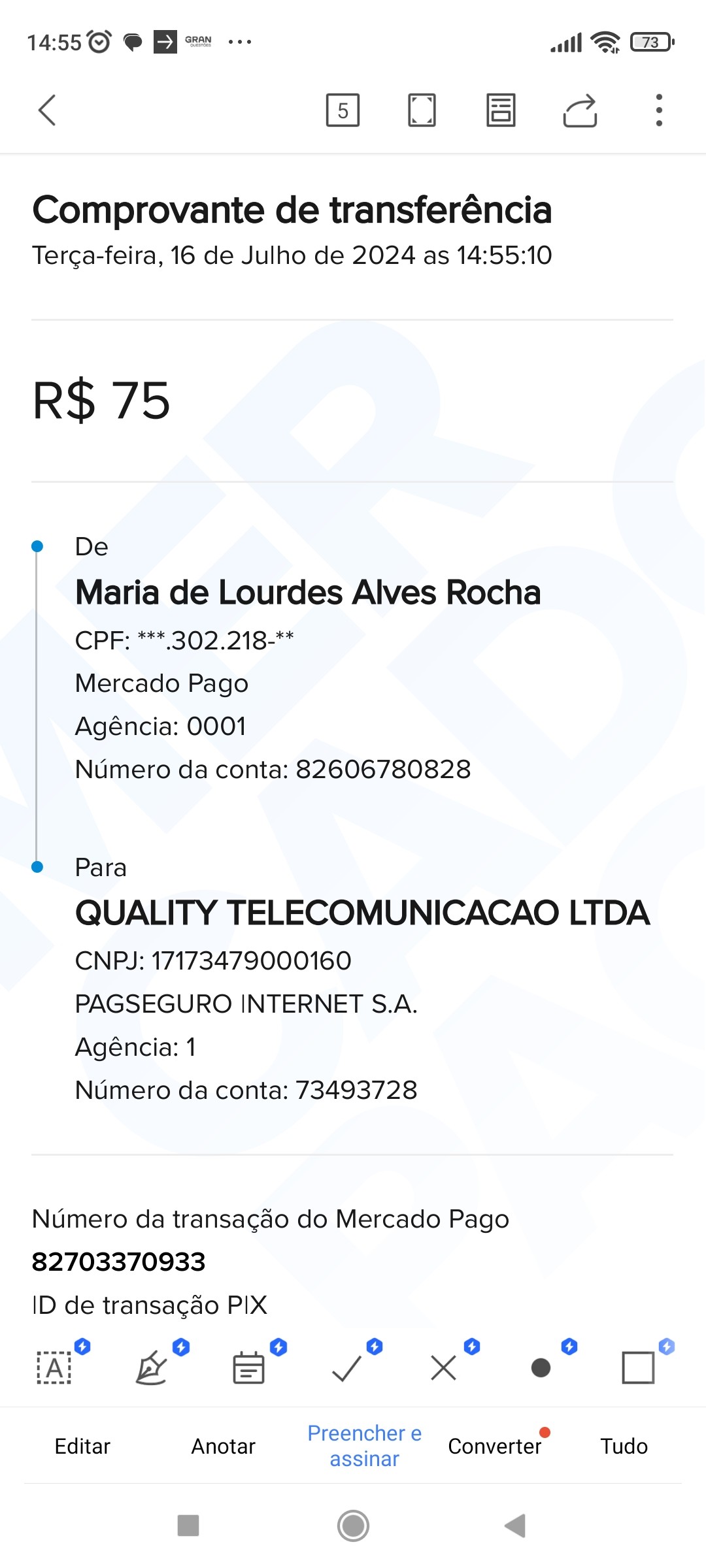706x1568 pixels.
Task: Select the dot fill tool
Action: pyautogui.click(x=541, y=1367)
